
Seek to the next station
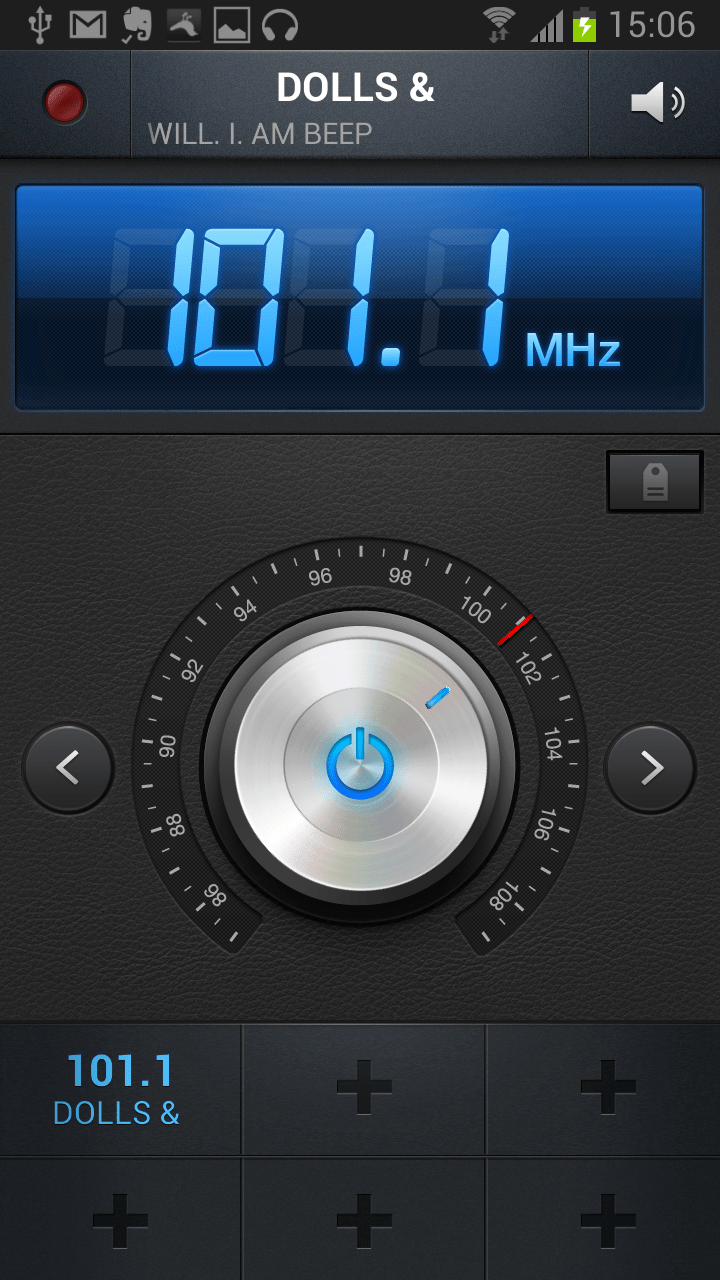651,768
